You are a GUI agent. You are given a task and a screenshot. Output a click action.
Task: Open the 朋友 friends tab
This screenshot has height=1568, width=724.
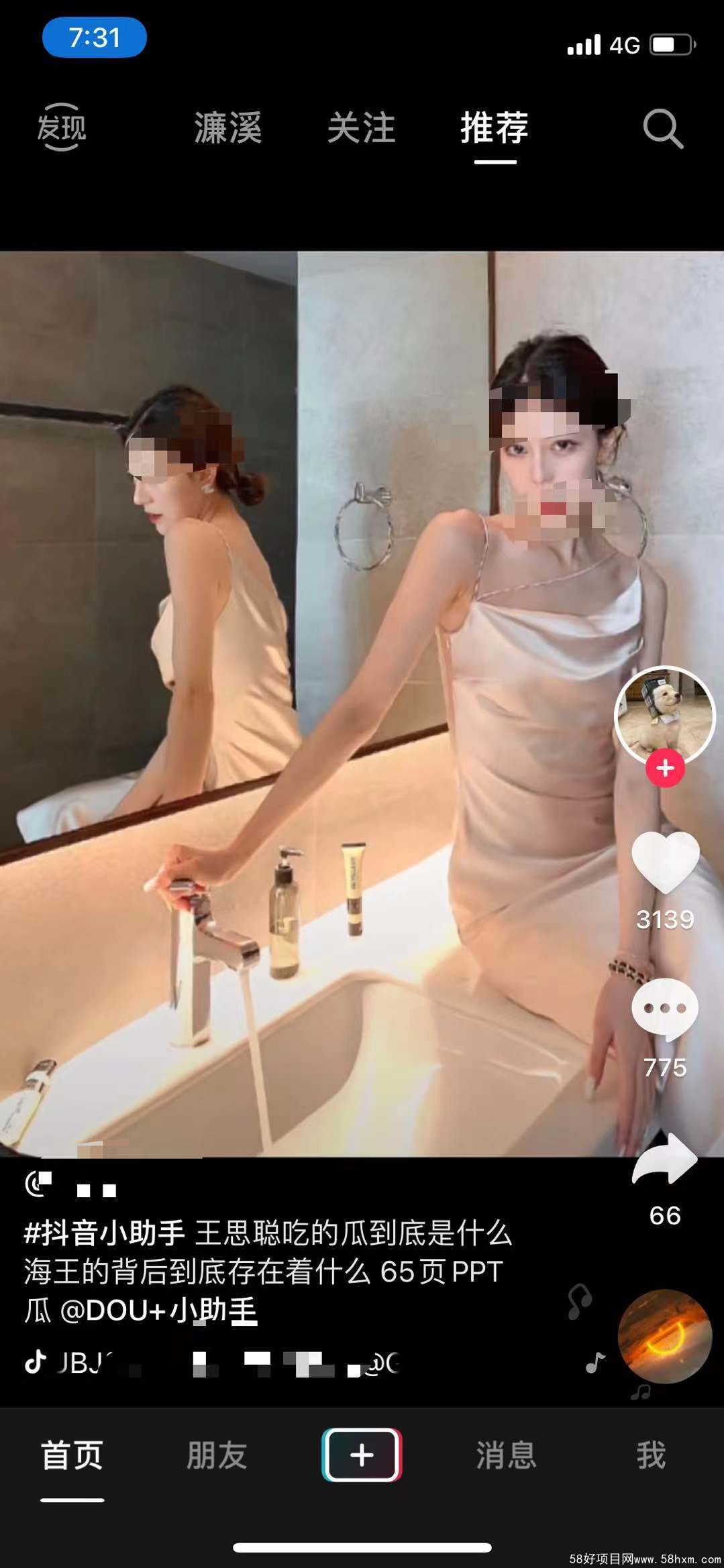[217, 1455]
